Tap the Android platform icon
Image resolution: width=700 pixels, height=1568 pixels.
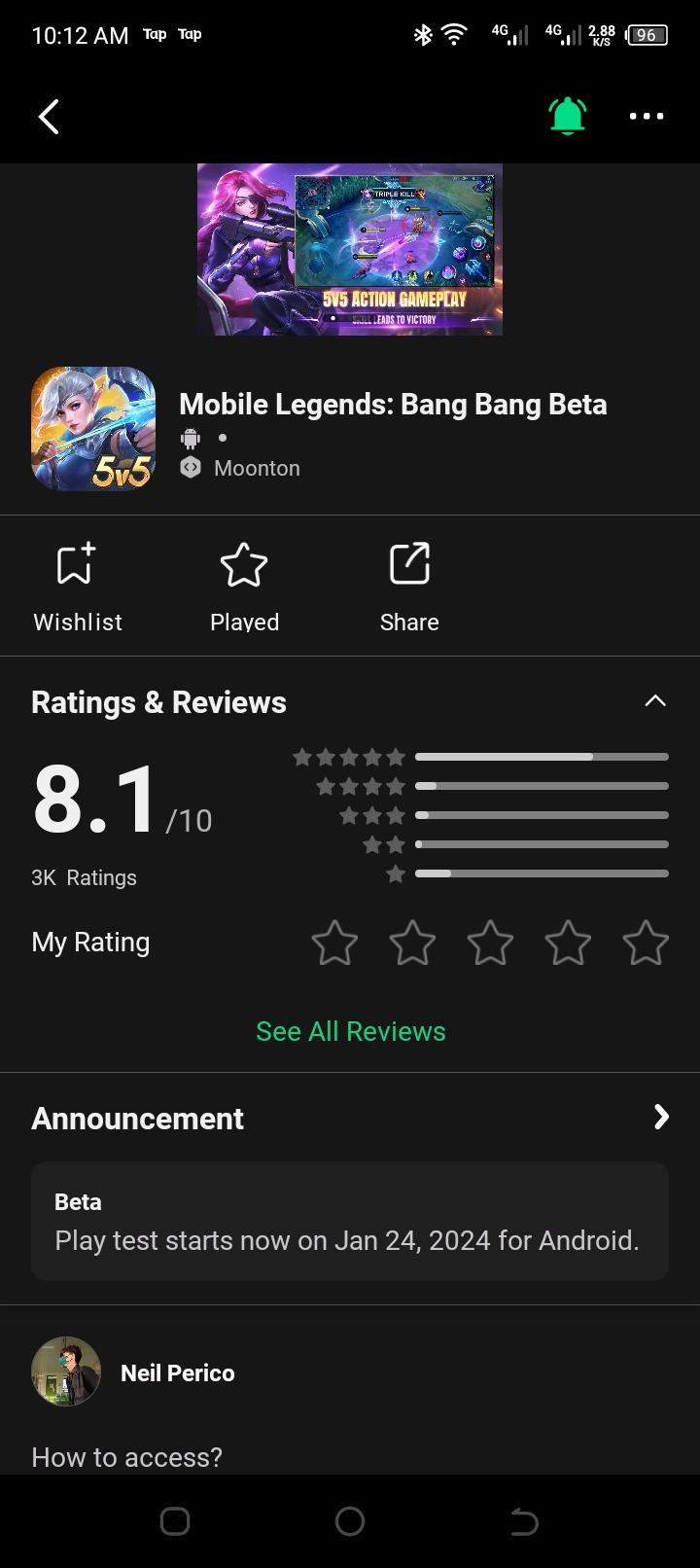pyautogui.click(x=190, y=438)
